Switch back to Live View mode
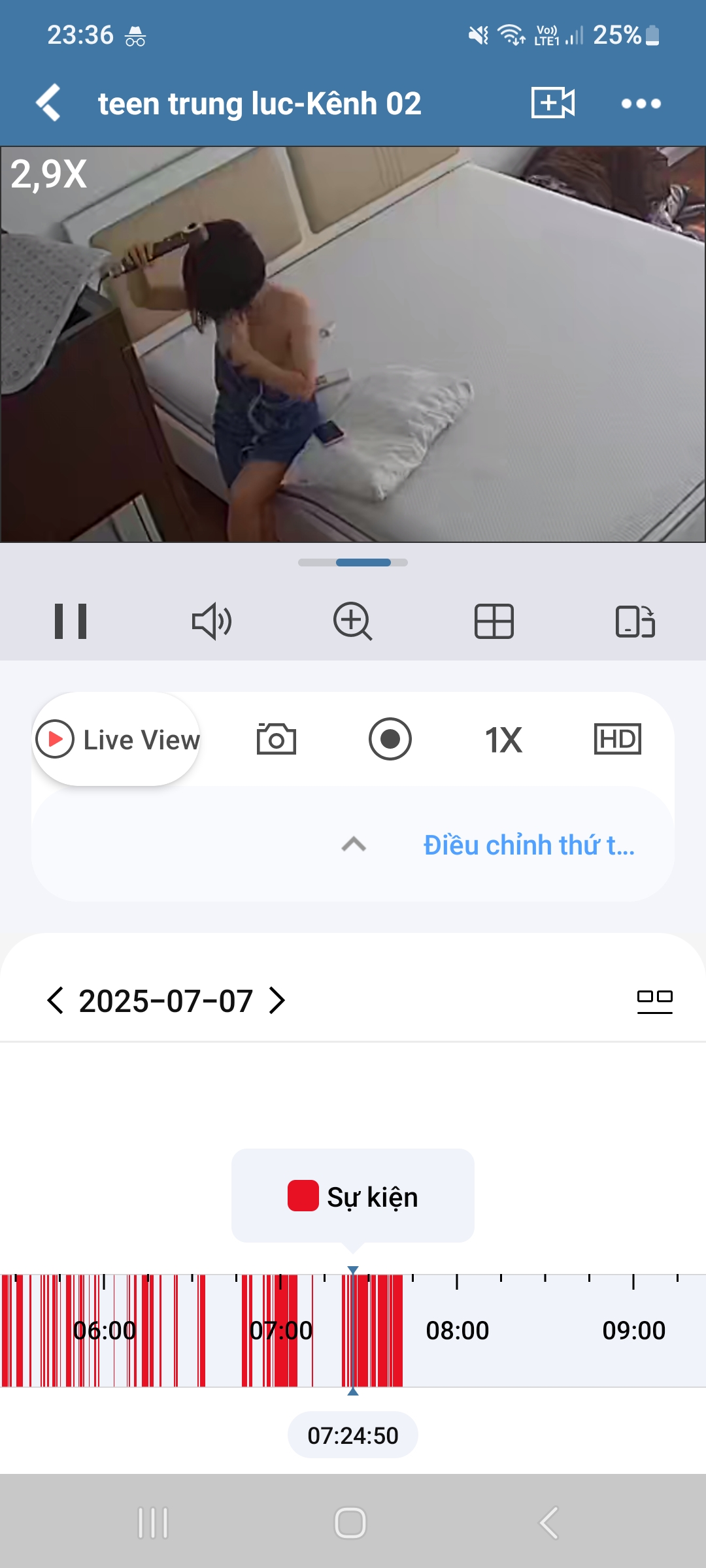The width and height of the screenshot is (706, 1568). 116,738
